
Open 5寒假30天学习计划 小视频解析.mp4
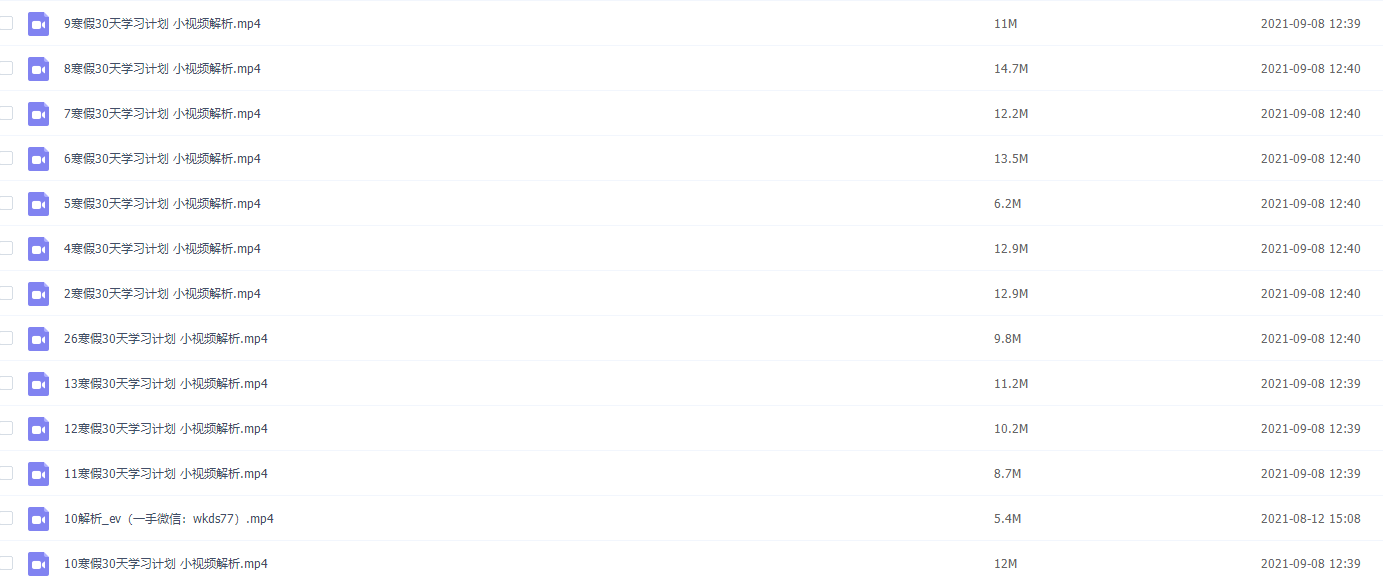[162, 204]
